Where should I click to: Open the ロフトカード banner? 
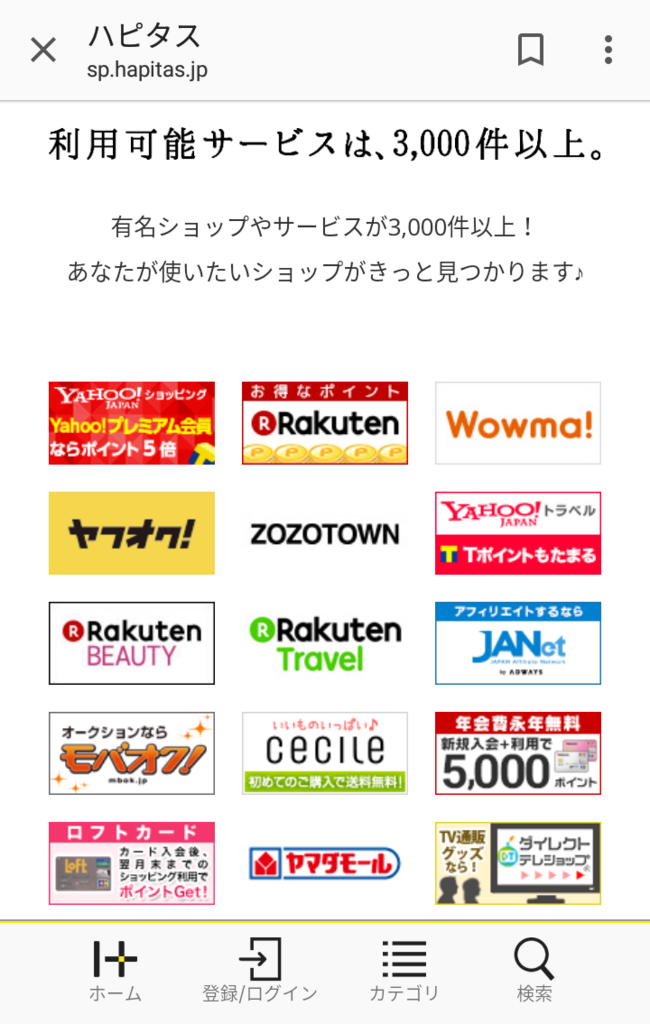point(131,863)
